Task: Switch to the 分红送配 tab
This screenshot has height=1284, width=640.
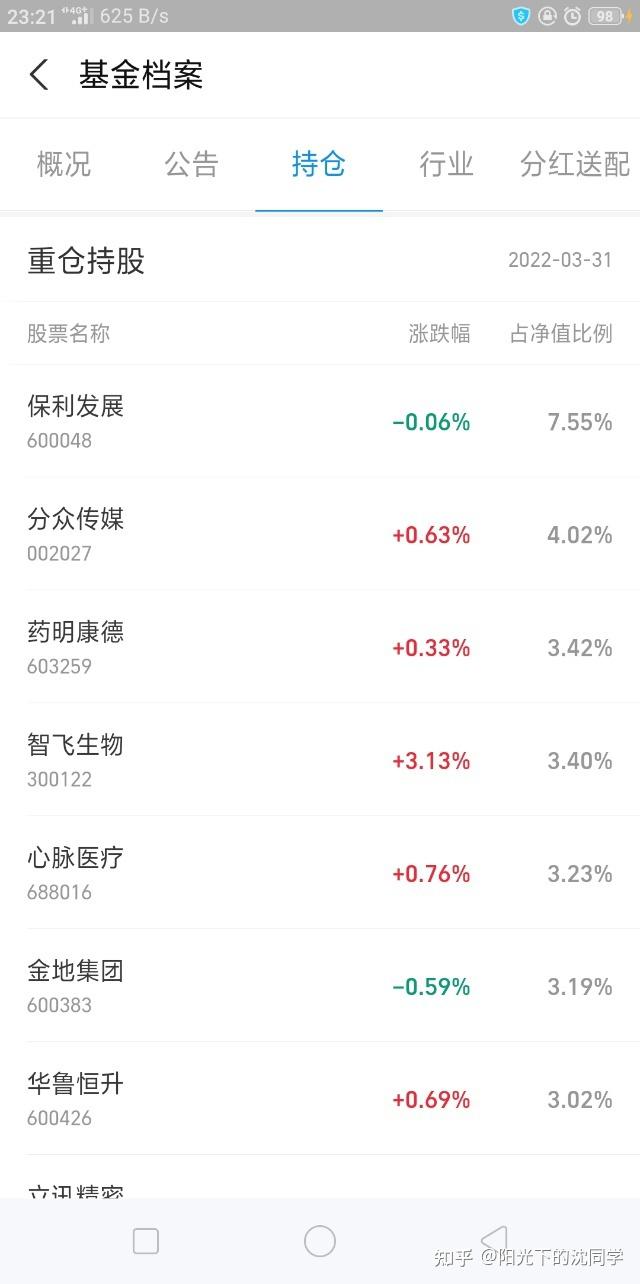Action: (575, 164)
